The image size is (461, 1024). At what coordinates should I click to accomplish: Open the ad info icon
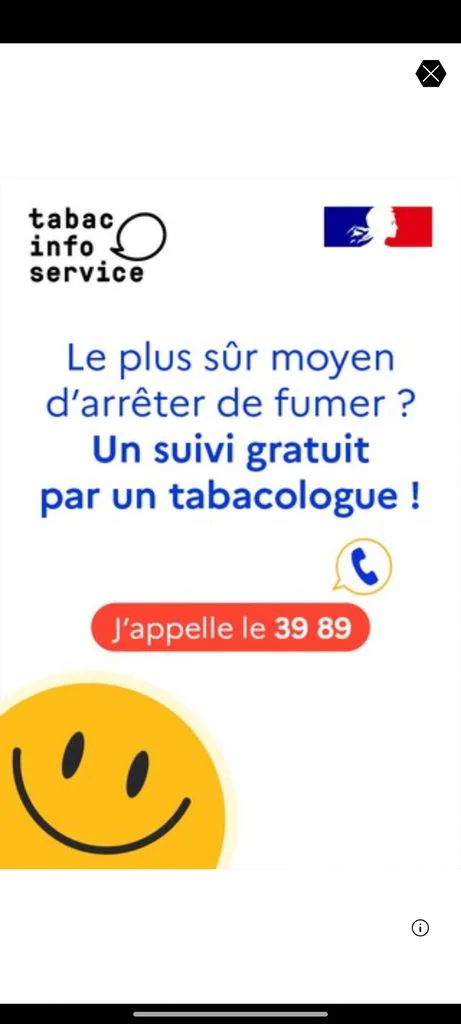point(421,928)
